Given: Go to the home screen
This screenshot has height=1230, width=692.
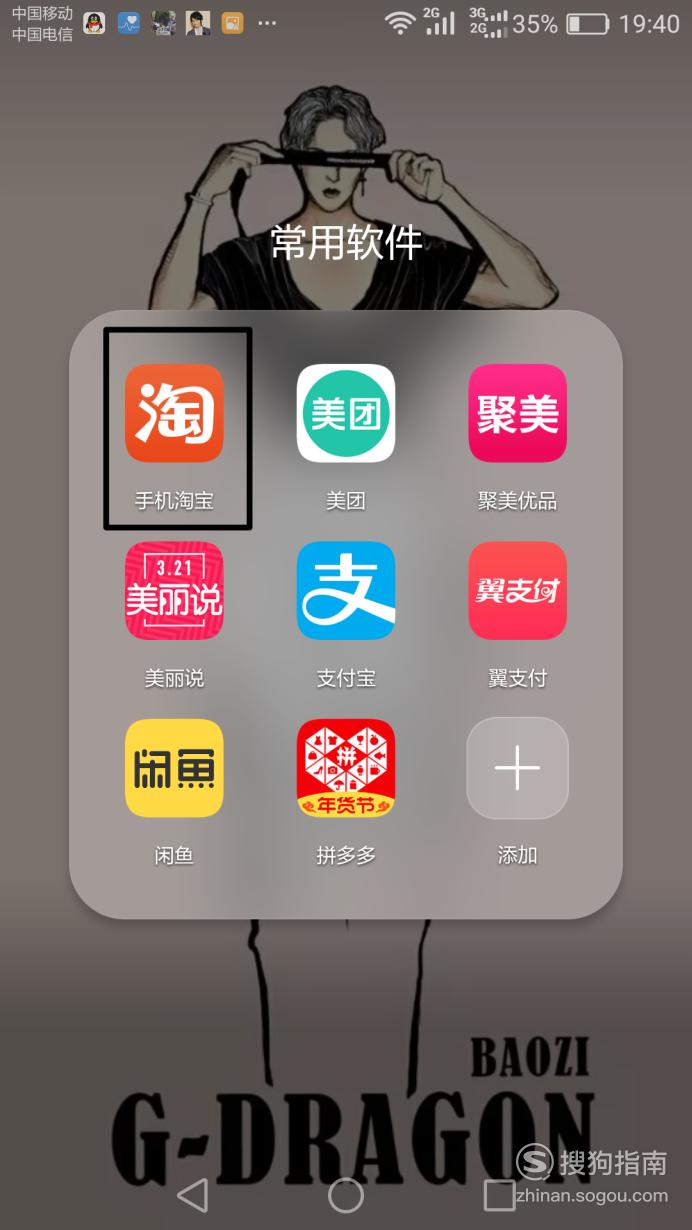Looking at the screenshot, I should tap(346, 1195).
